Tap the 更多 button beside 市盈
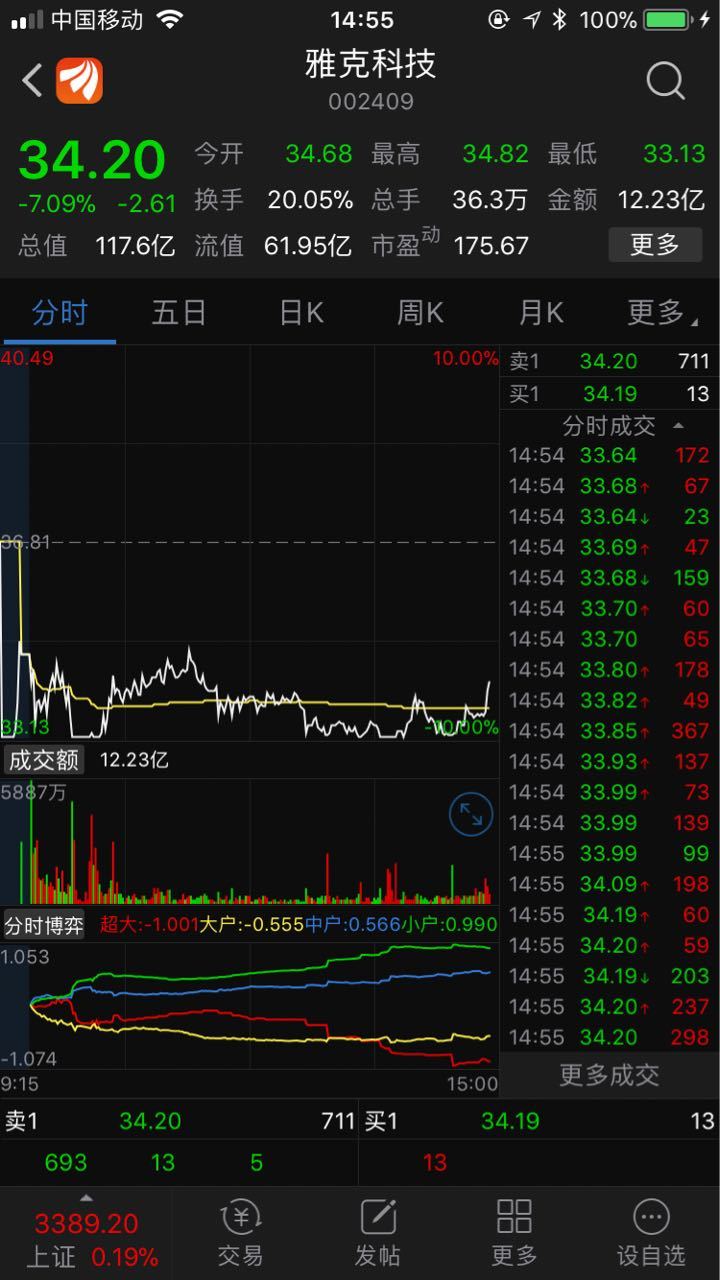This screenshot has width=720, height=1280. pyautogui.click(x=655, y=245)
